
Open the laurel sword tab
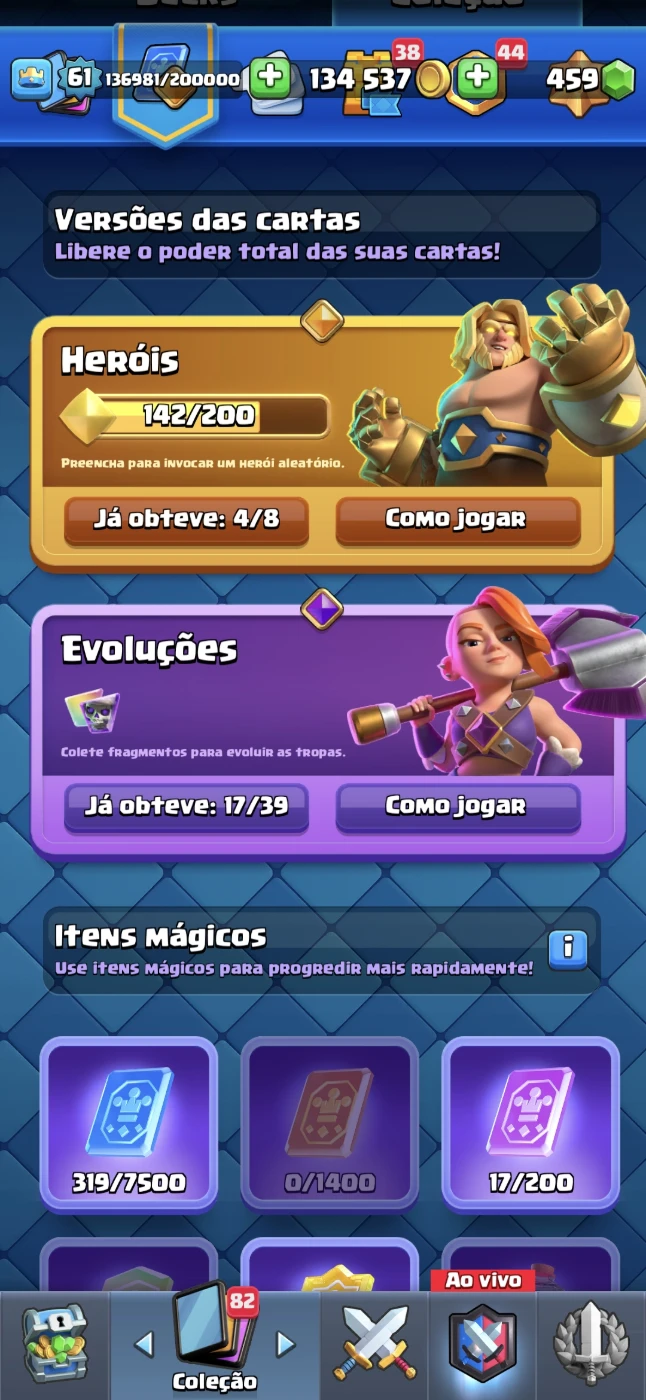point(591,1343)
